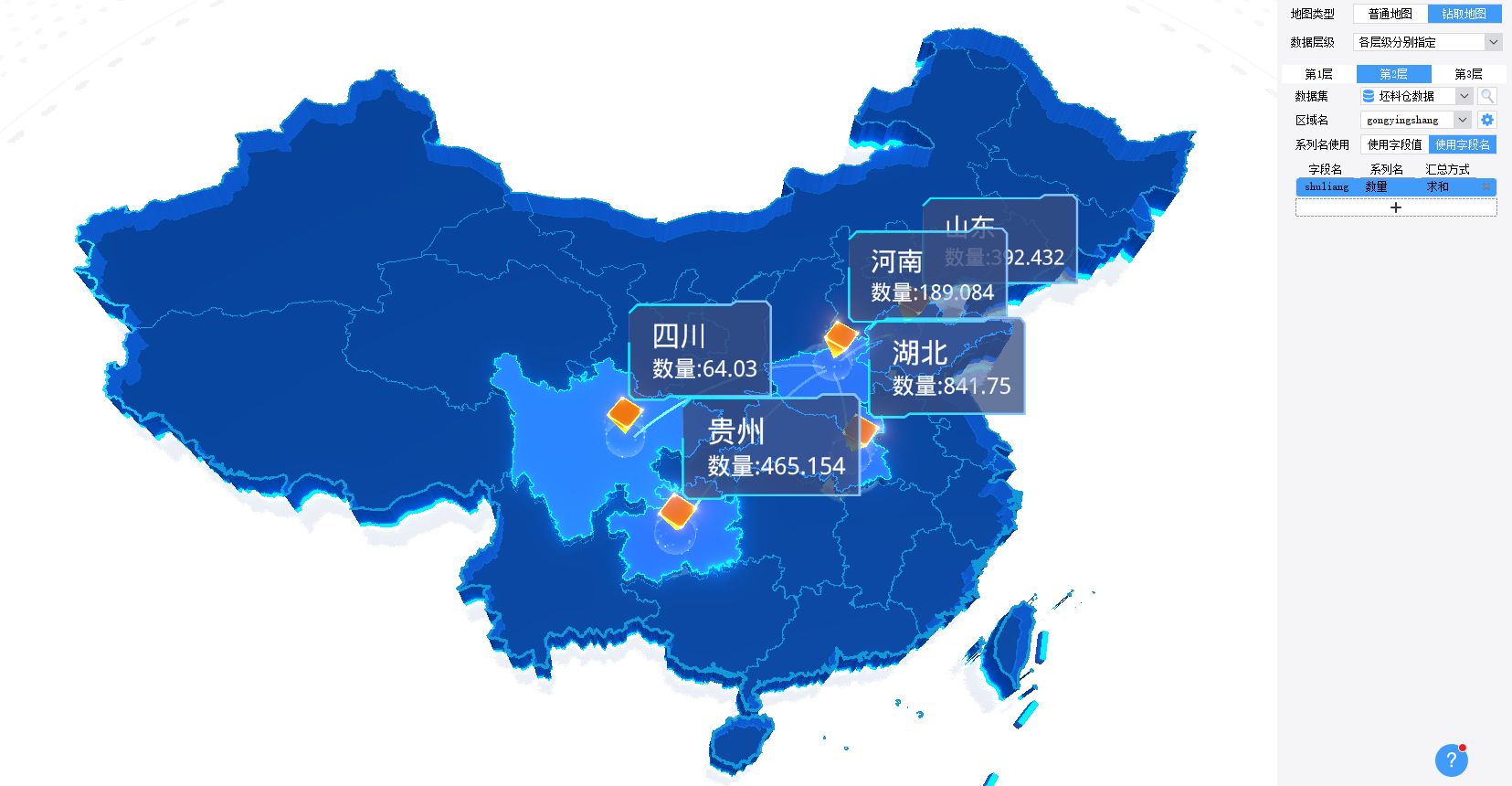Open the gear settings beside 区域名

[x=1487, y=120]
